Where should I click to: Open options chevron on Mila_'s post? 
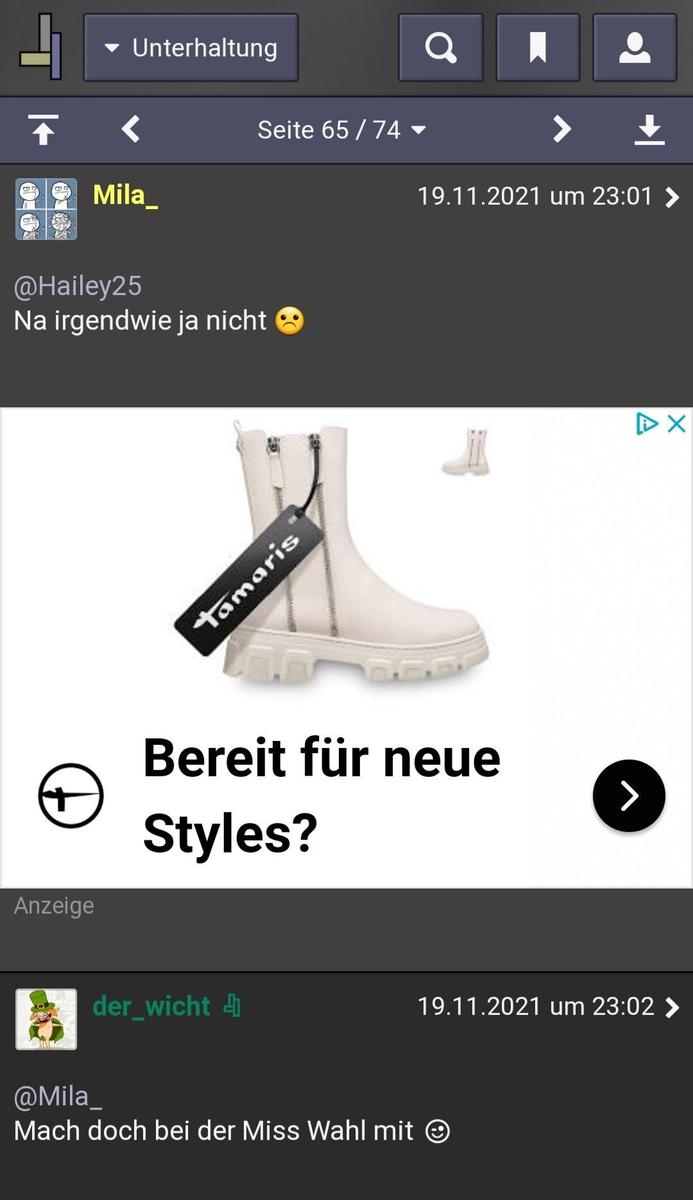pyautogui.click(x=672, y=196)
